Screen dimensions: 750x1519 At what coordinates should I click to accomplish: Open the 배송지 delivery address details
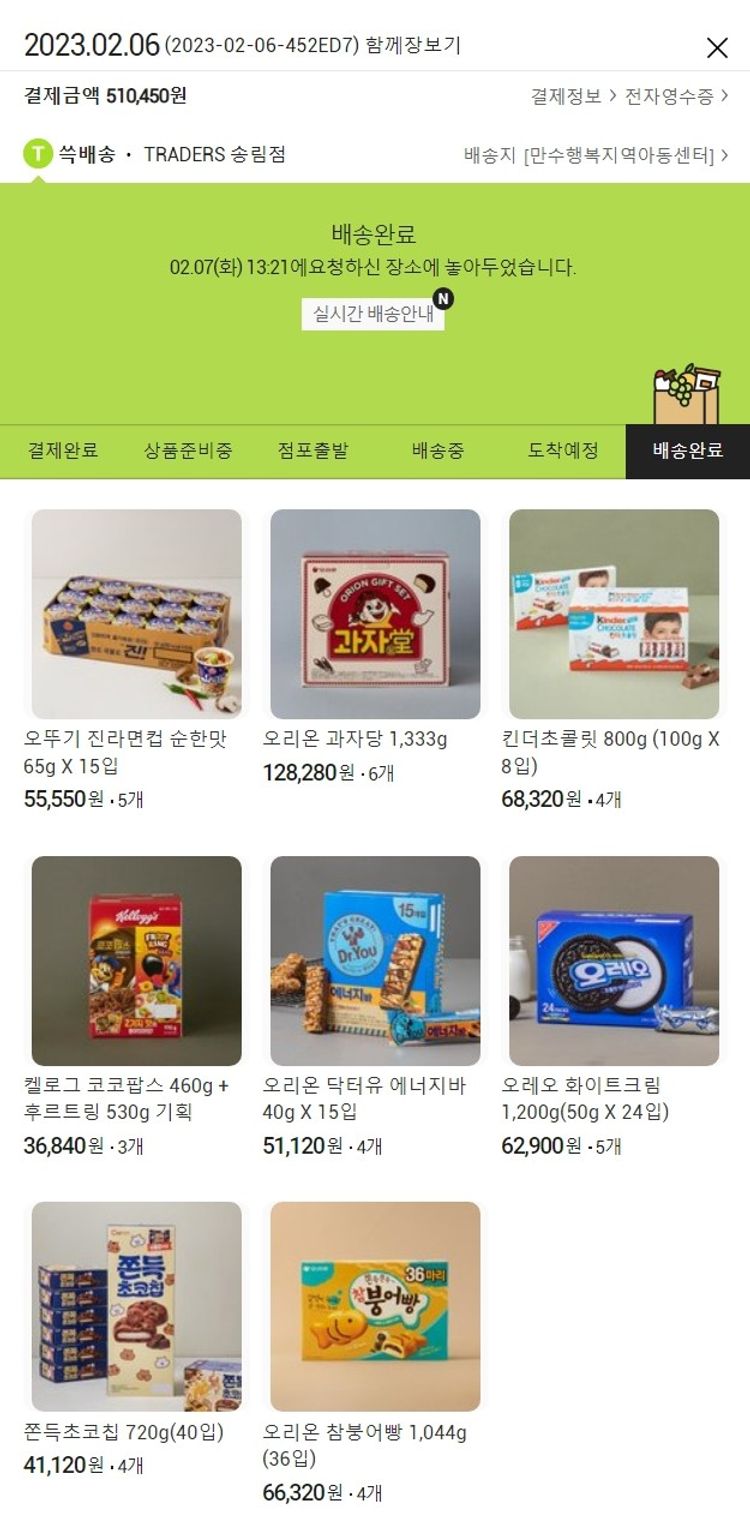(596, 155)
